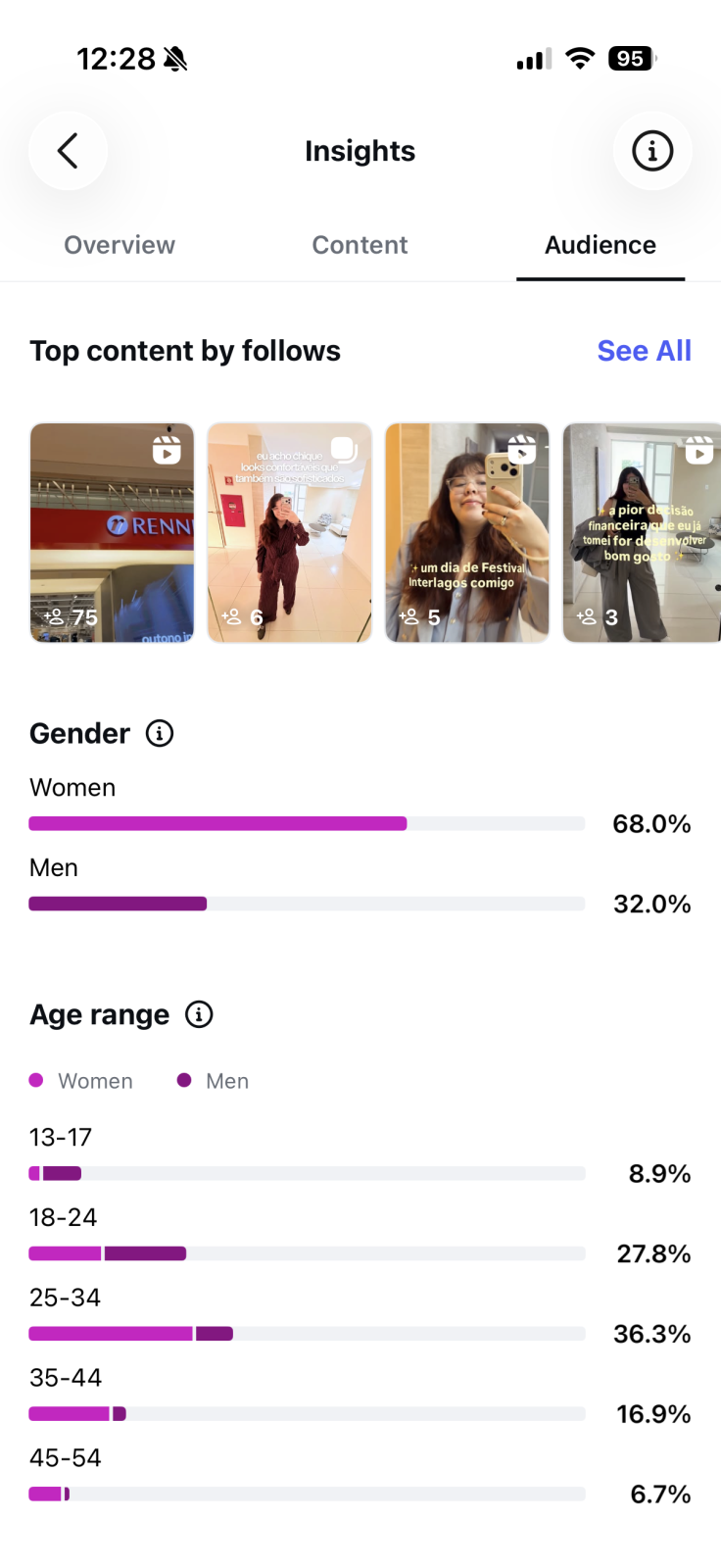The height and width of the screenshot is (1568, 721).
Task: Open the Insights info button in the header
Action: 652,151
